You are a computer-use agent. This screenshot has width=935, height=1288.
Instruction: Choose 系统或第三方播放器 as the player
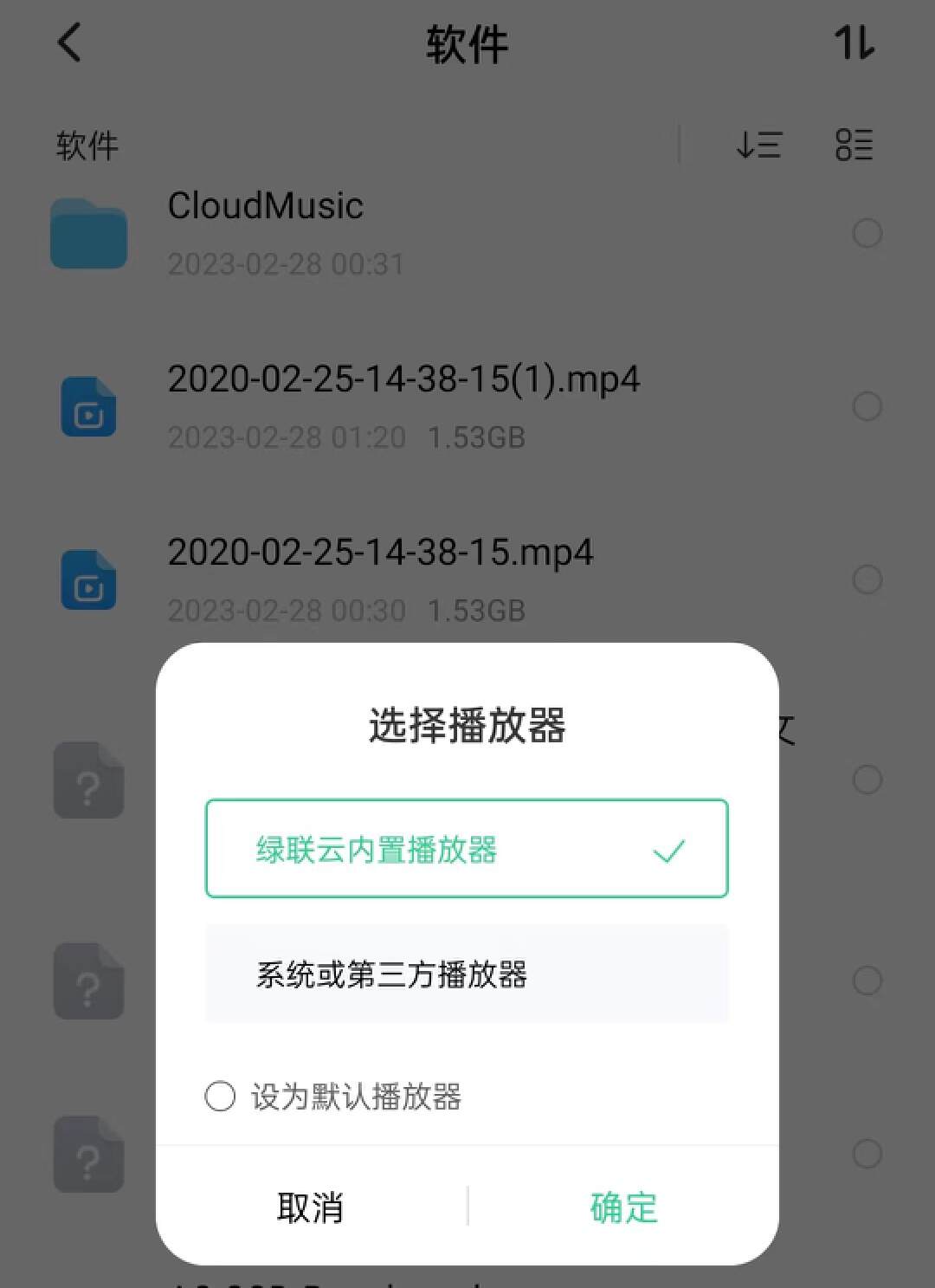tap(466, 974)
